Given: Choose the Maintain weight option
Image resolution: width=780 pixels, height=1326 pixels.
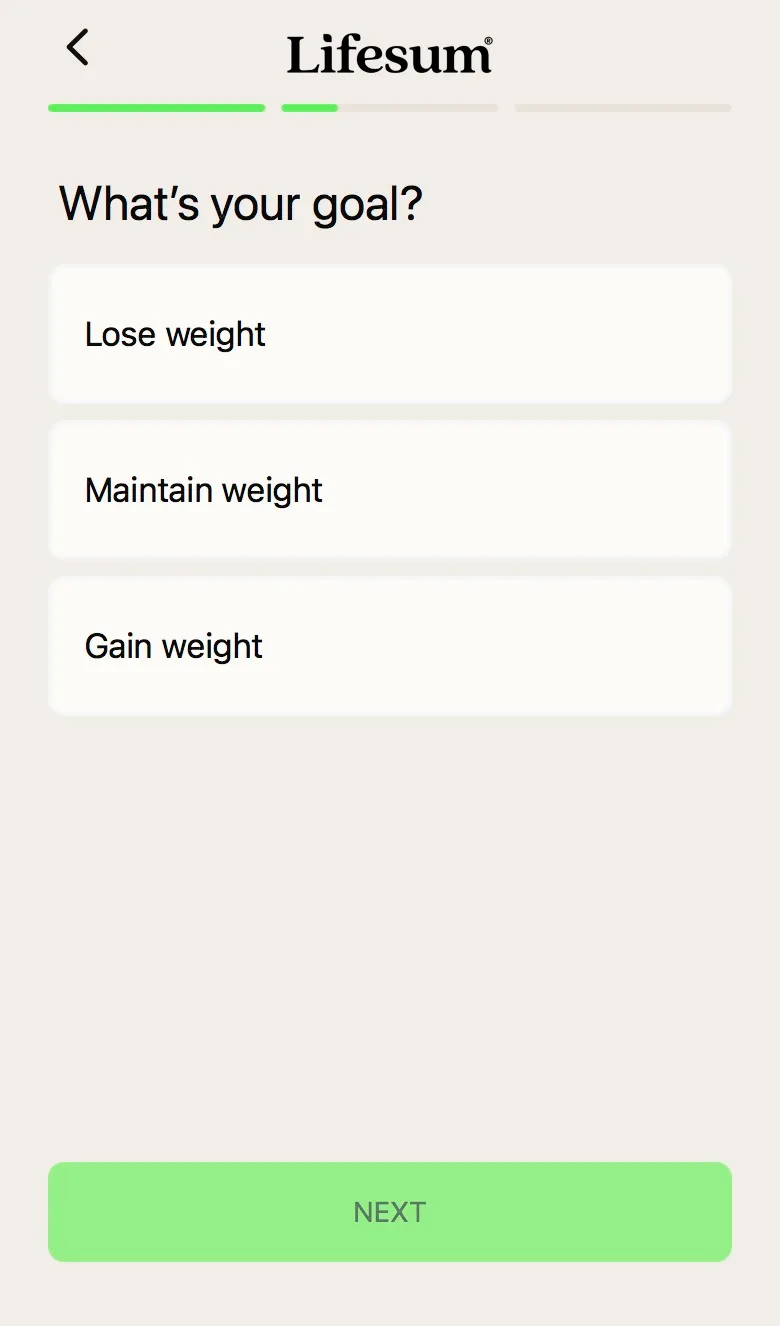Looking at the screenshot, I should pos(390,490).
